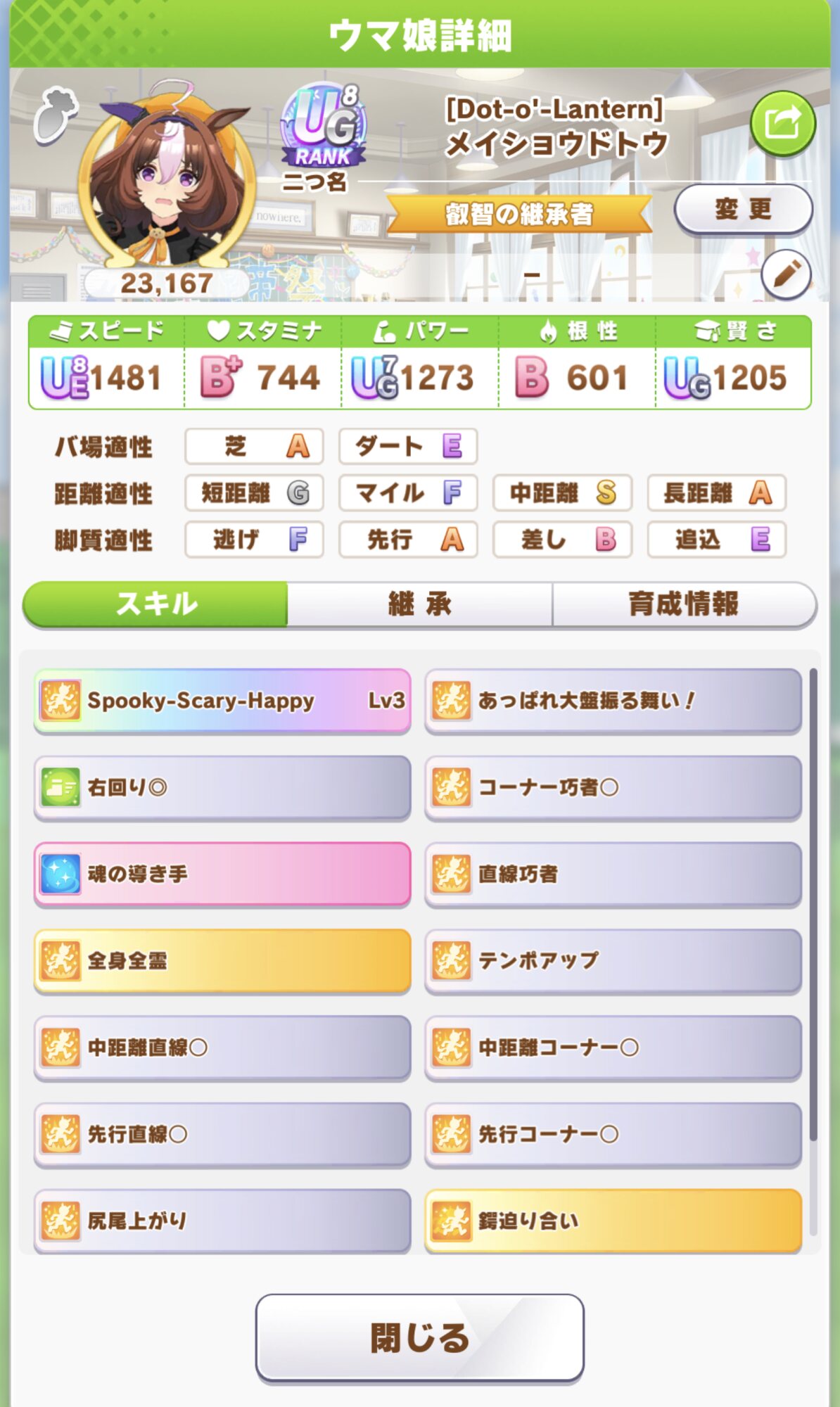Tap the 尻尾上がり skill
Viewport: 840px width, 1407px height.
pos(222,1221)
